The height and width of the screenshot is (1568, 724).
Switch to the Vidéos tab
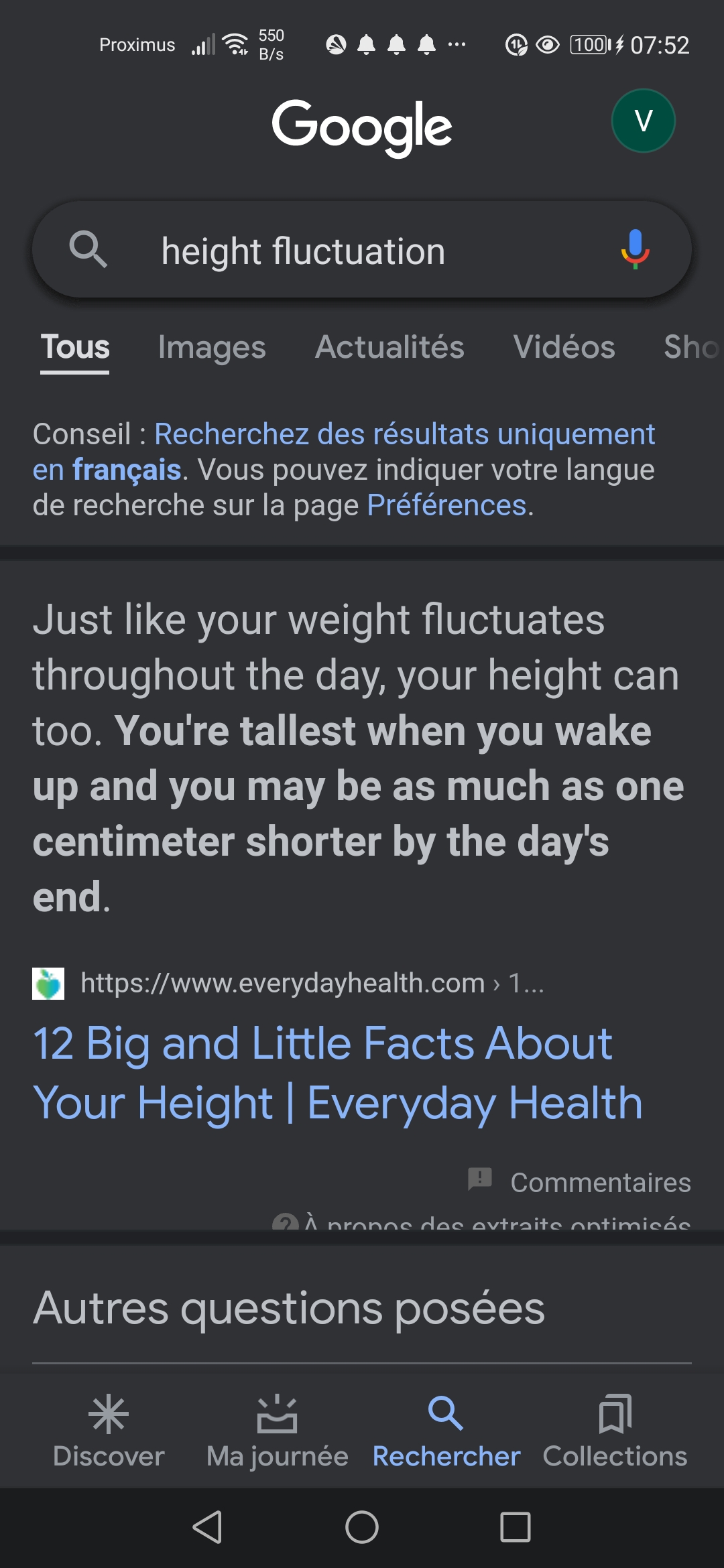pyautogui.click(x=564, y=347)
